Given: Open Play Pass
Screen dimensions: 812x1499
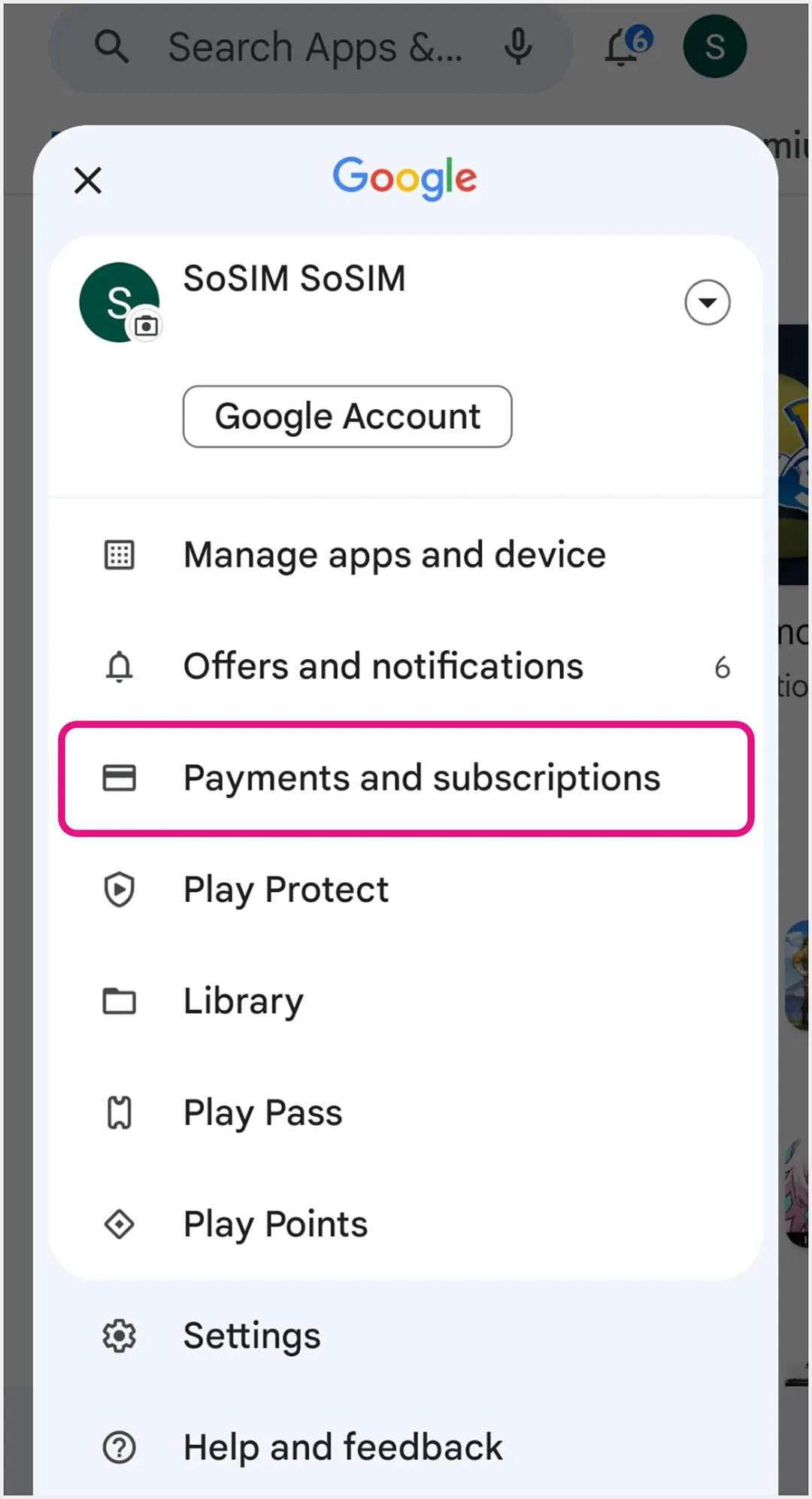Looking at the screenshot, I should tap(406, 1112).
